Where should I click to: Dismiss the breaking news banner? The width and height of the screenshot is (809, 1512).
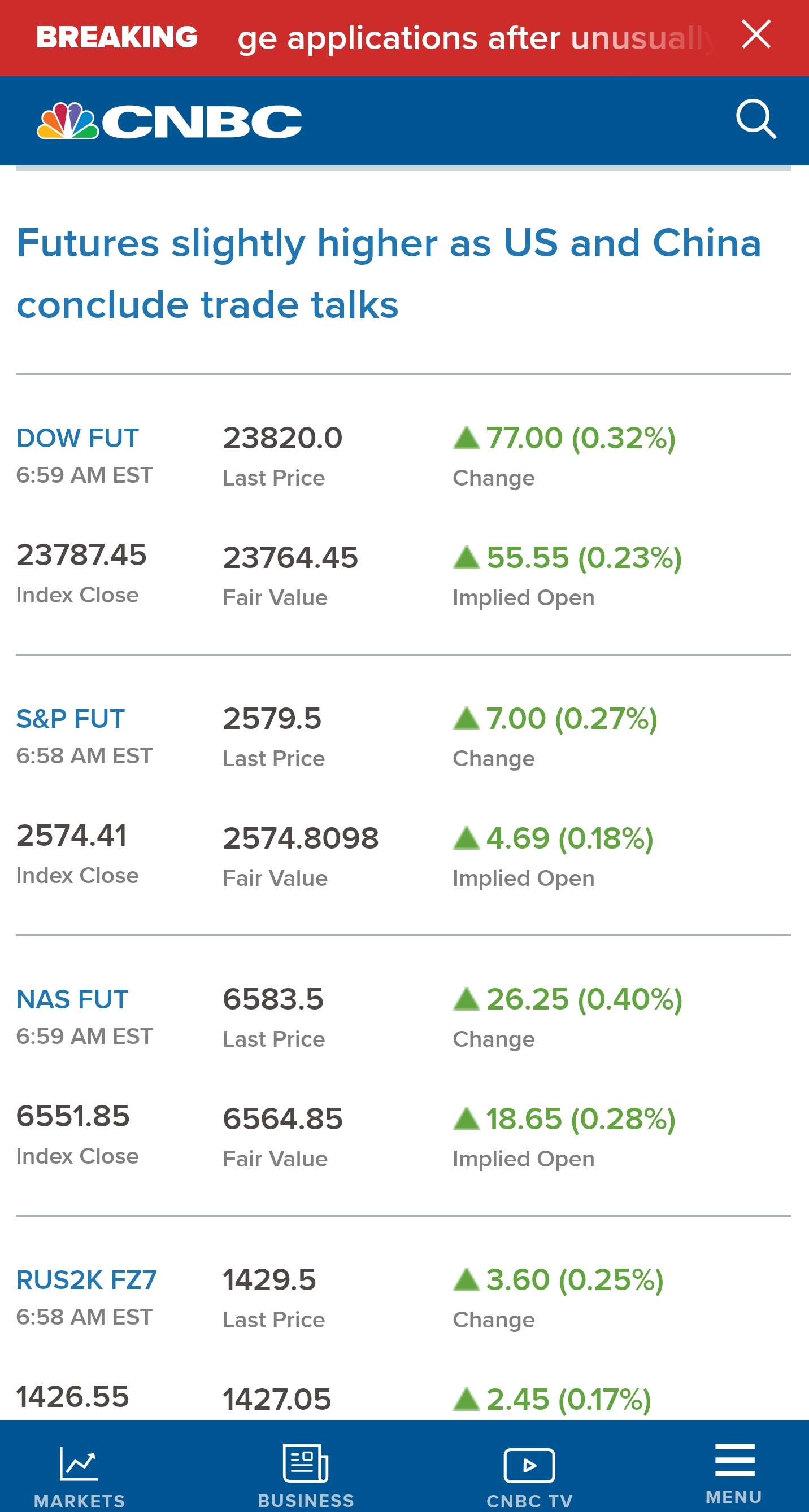point(755,34)
